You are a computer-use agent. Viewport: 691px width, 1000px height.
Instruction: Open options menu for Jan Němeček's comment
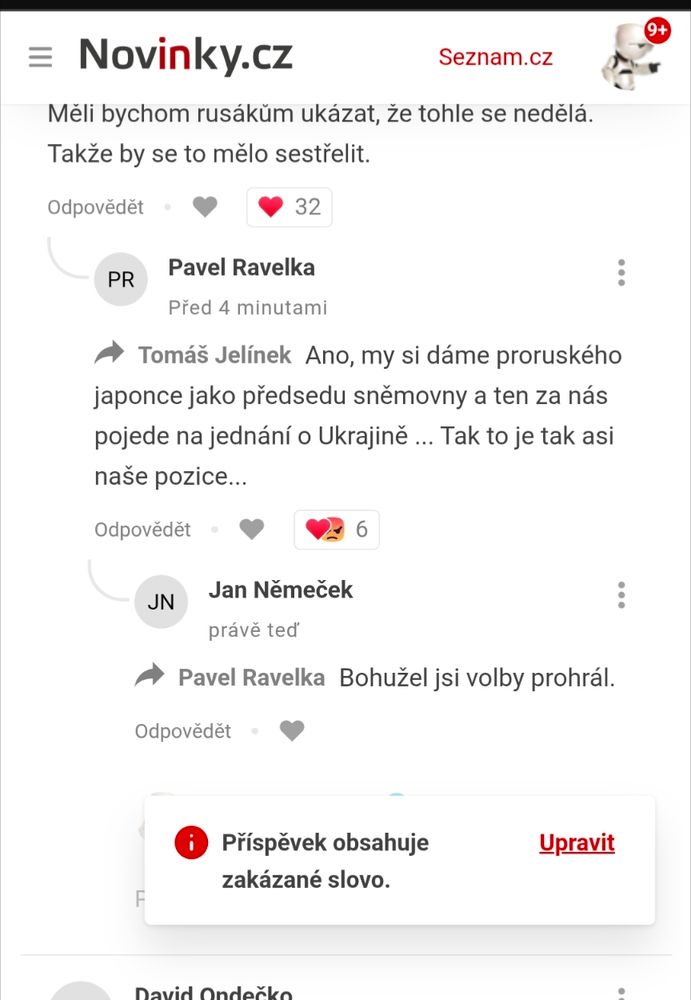tap(621, 595)
